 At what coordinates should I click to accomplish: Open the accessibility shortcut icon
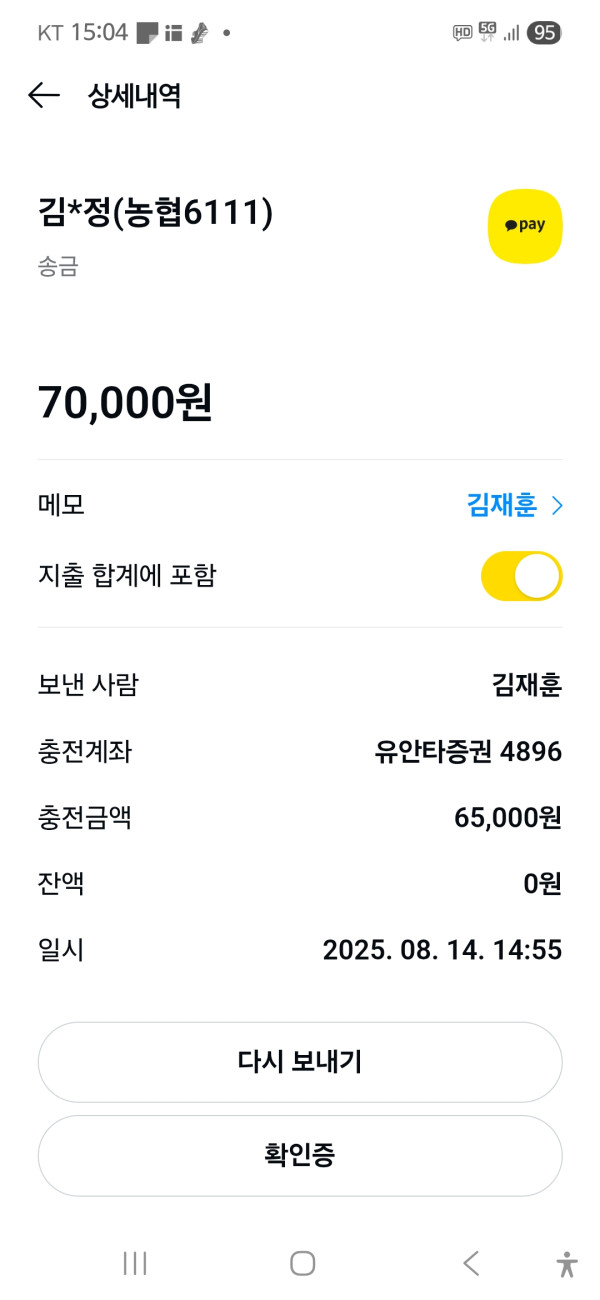[x=567, y=1264]
